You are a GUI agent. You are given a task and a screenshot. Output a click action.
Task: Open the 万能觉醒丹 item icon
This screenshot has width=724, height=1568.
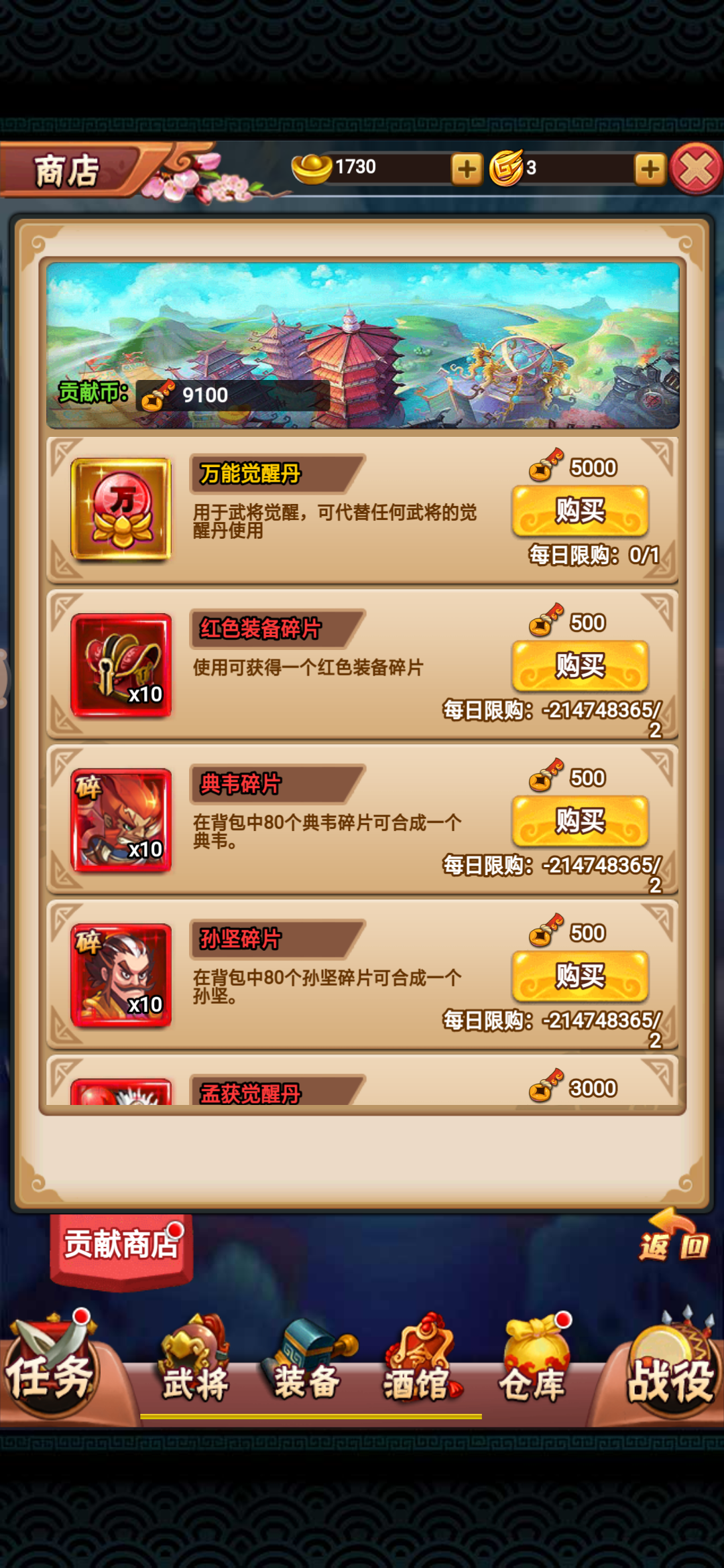click(121, 509)
